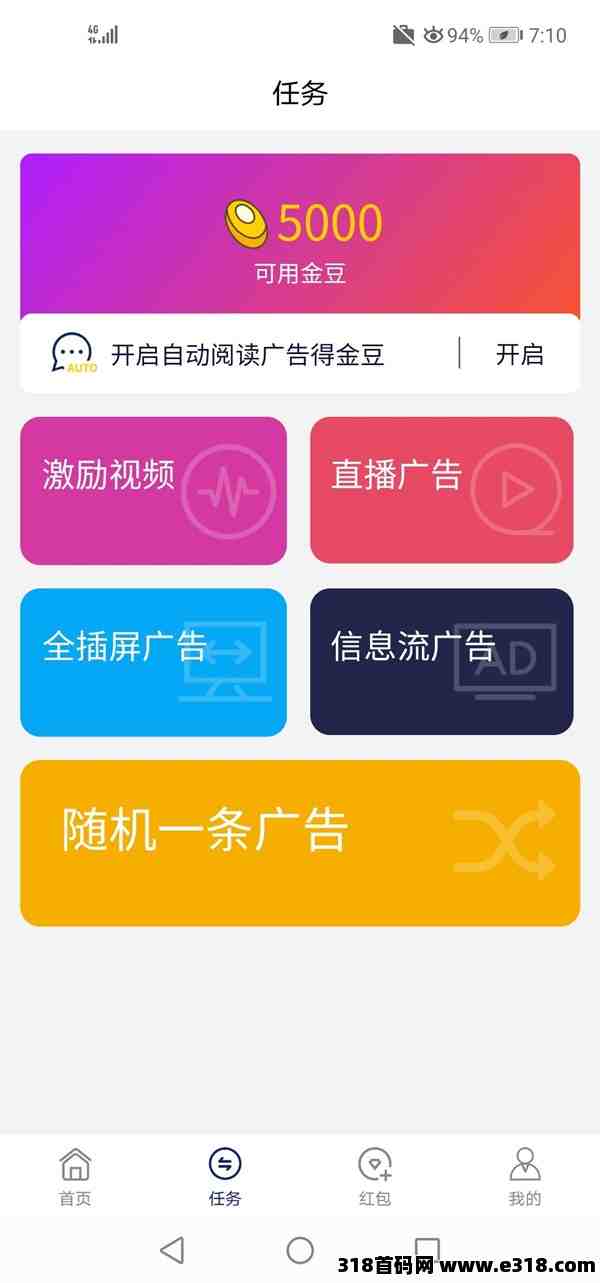This screenshot has width=600, height=1283.
Task: Tap the 随机一条广告 banner
Action: click(x=300, y=842)
